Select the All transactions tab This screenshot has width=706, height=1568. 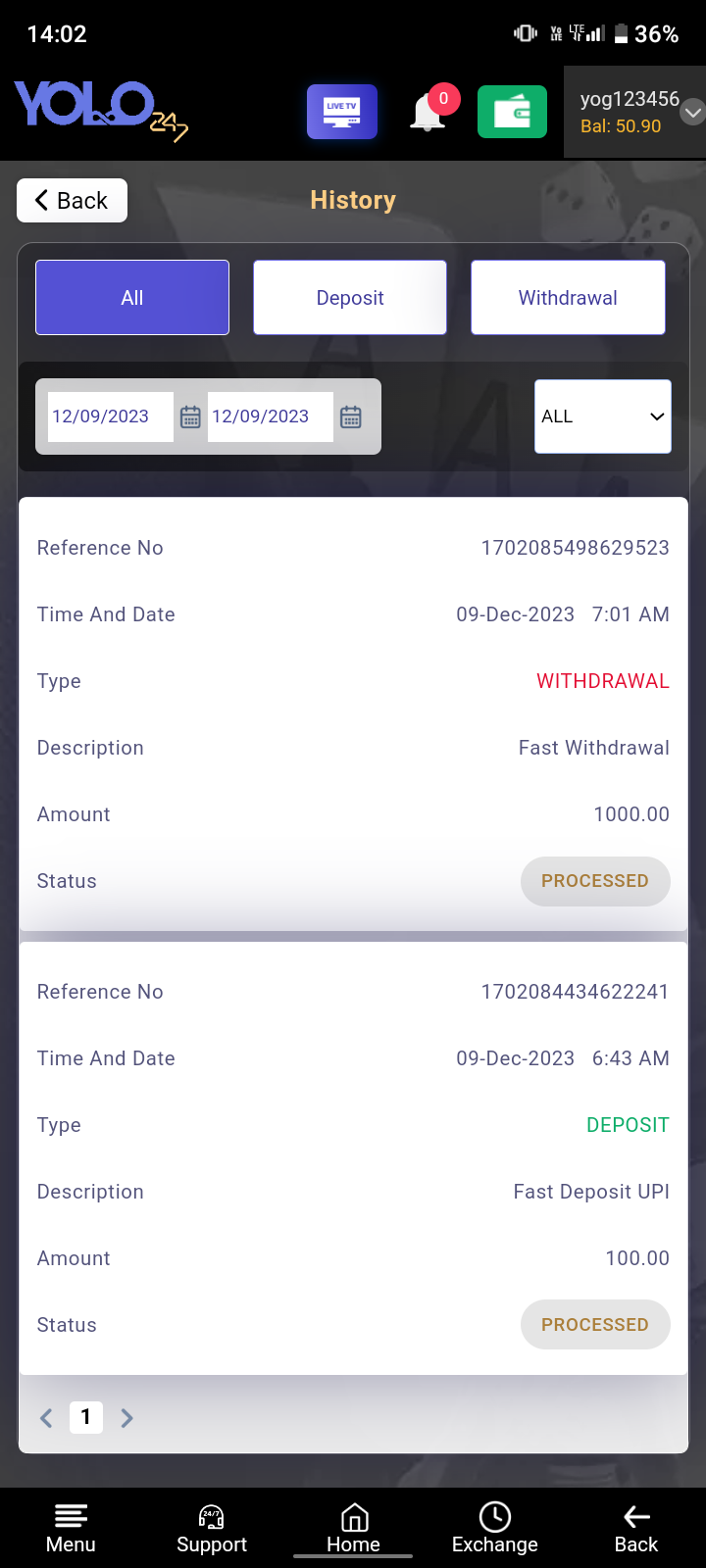132,298
